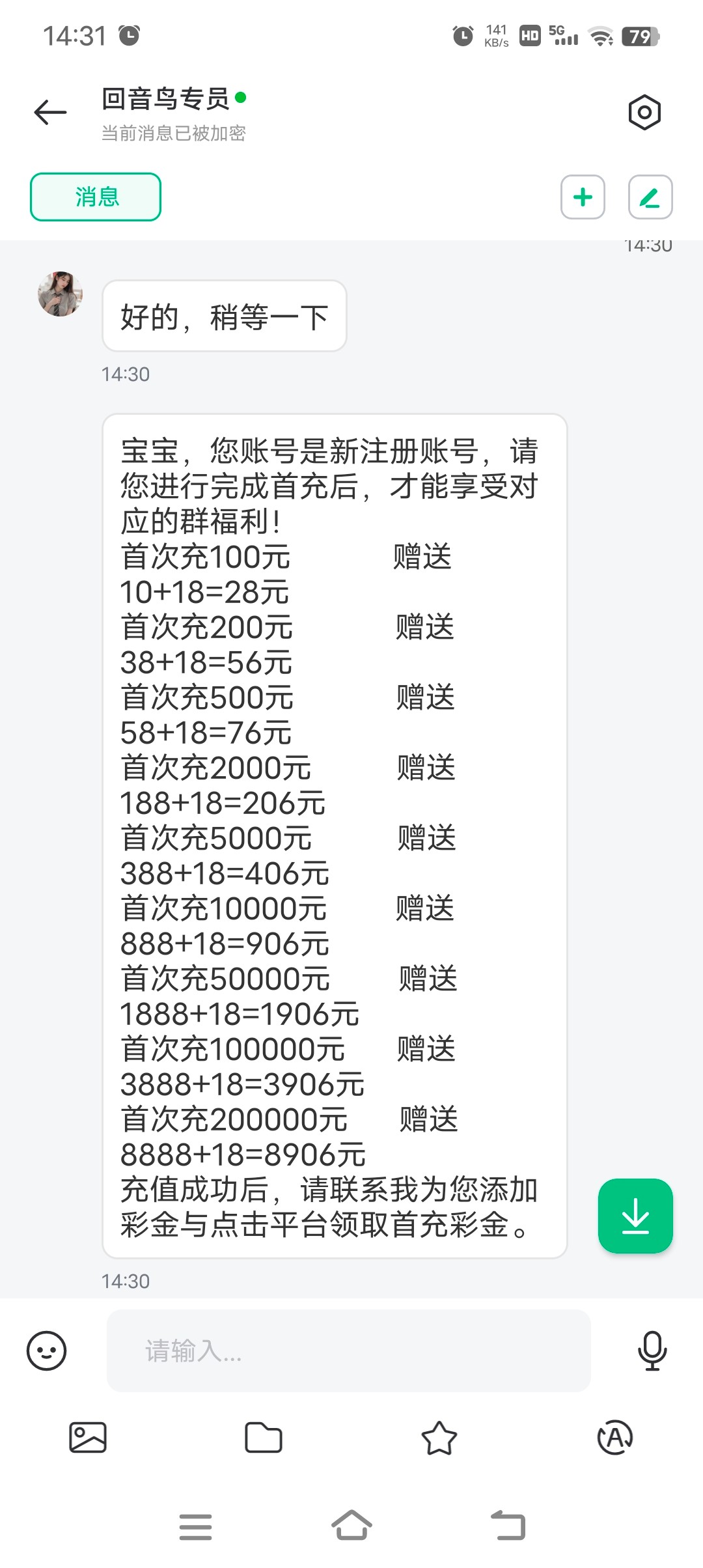Go back using the top-left arrow
This screenshot has height=1568, width=703.
point(50,113)
